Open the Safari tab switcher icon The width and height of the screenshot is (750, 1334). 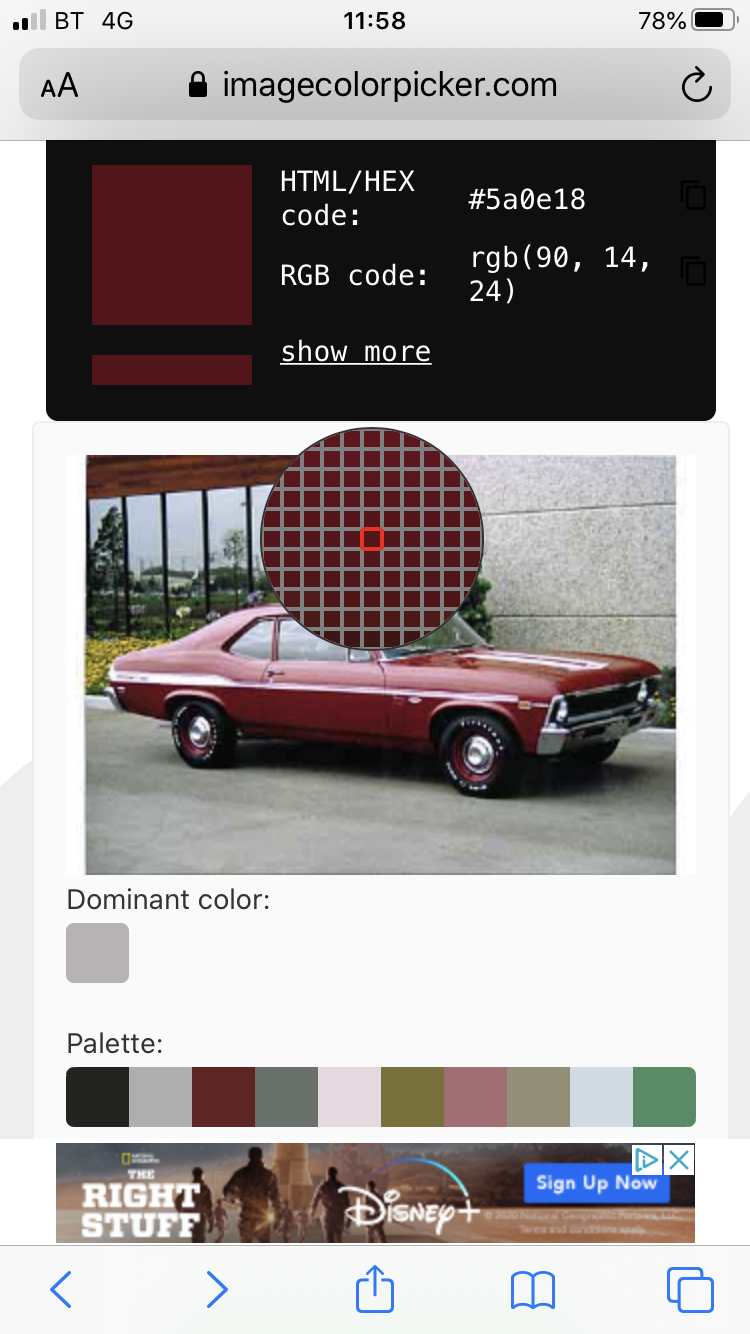[x=690, y=1290]
